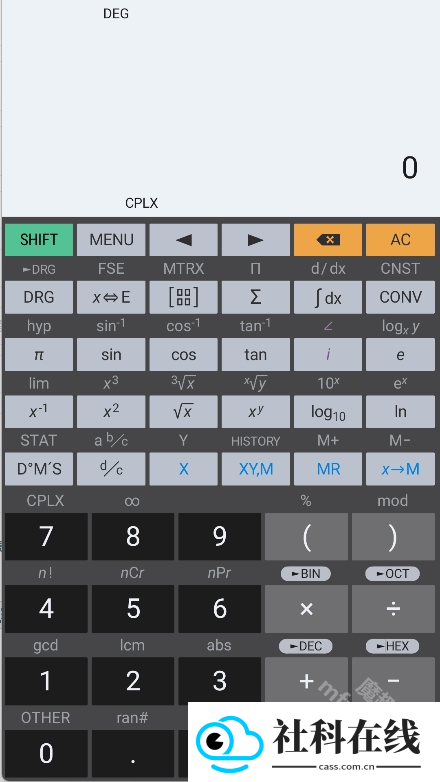Enter the digit 7
Image resolution: width=440 pixels, height=782 pixels.
[x=46, y=537]
